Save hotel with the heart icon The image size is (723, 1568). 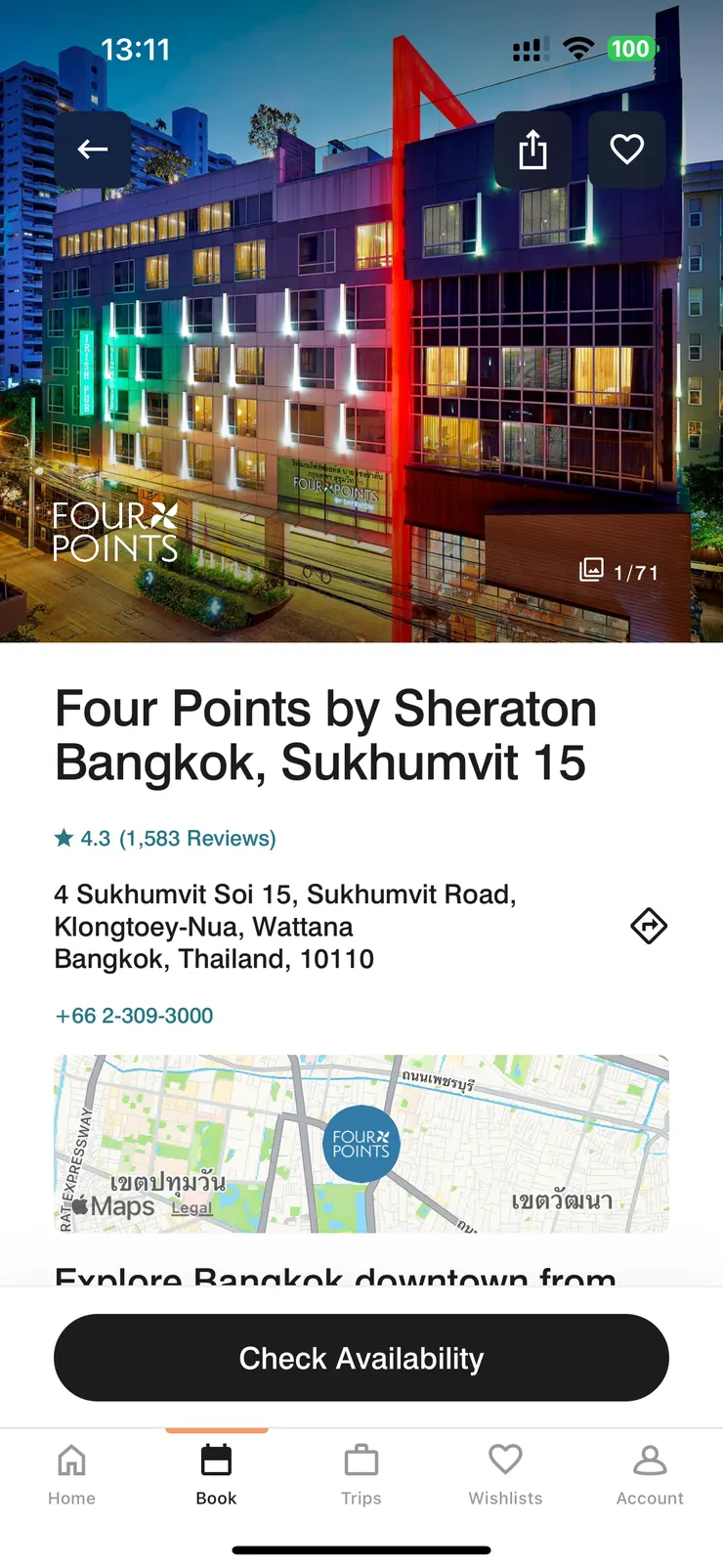[x=626, y=150]
